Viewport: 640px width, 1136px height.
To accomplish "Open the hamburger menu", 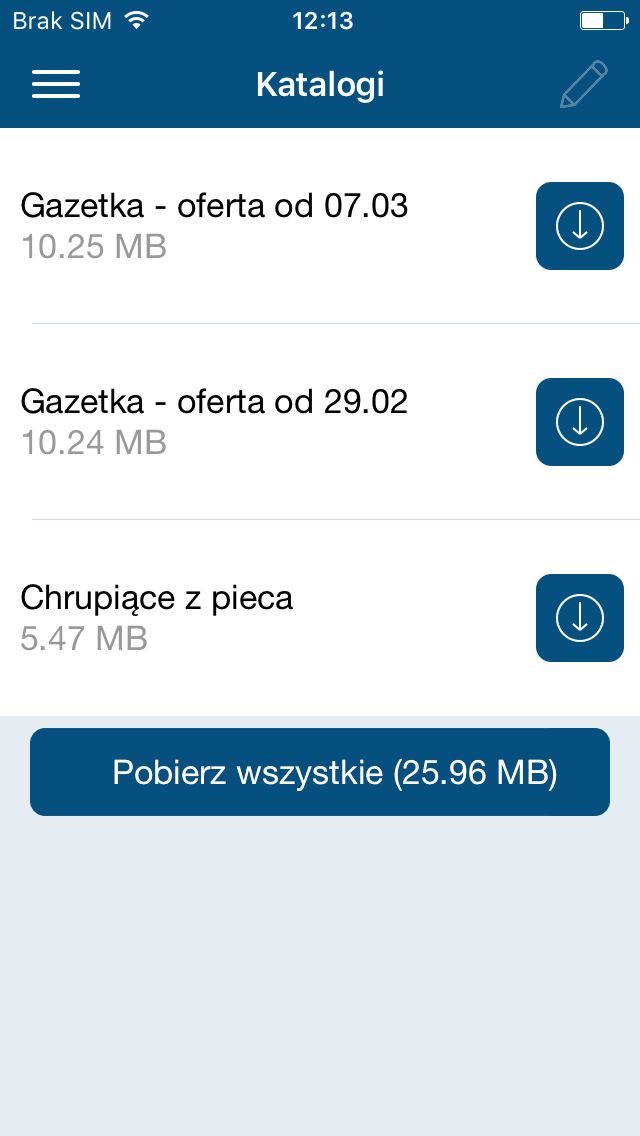I will pos(56,85).
